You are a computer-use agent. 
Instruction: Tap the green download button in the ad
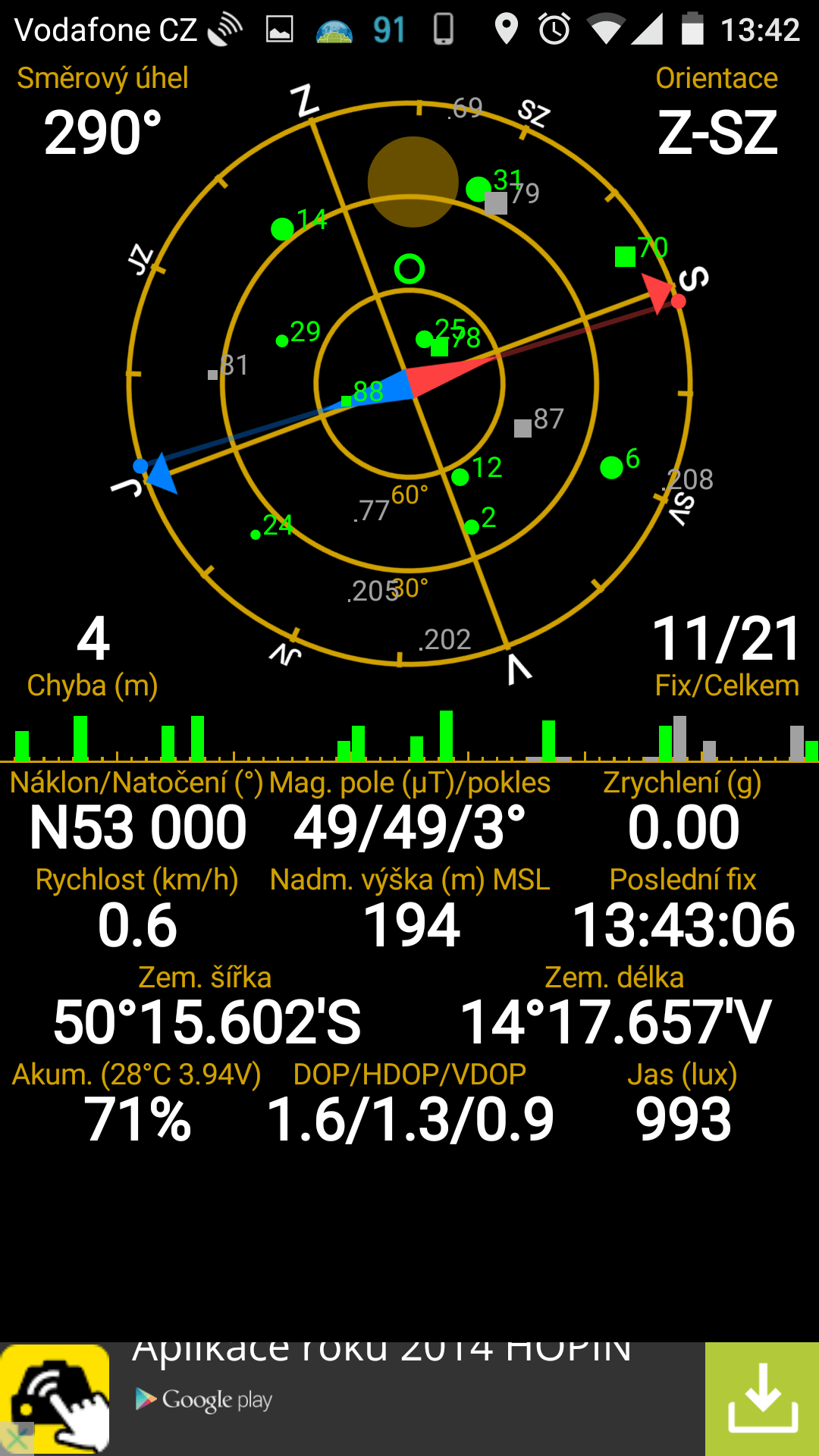[x=762, y=1399]
